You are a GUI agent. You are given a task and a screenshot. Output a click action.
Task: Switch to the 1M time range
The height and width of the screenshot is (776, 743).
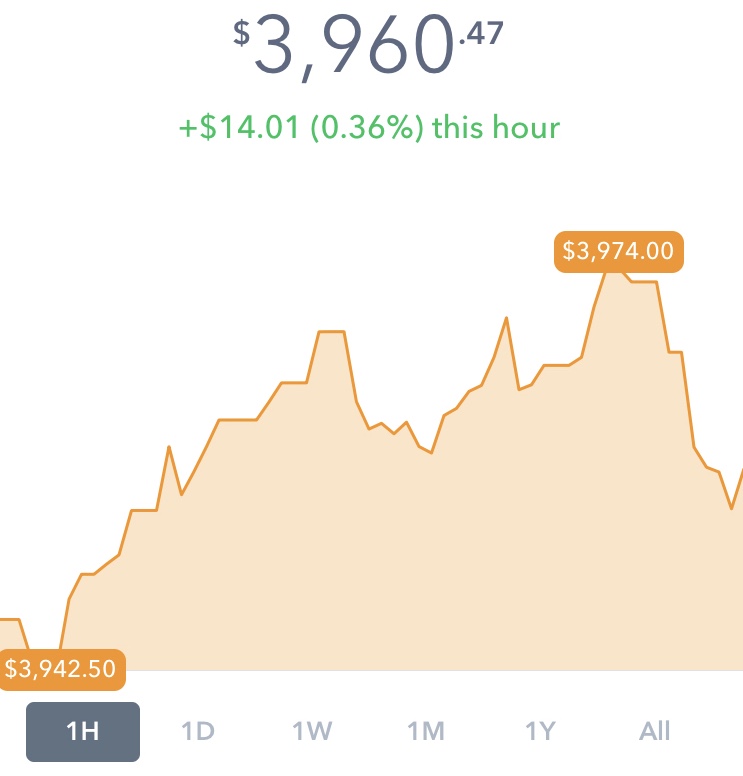[x=426, y=731]
